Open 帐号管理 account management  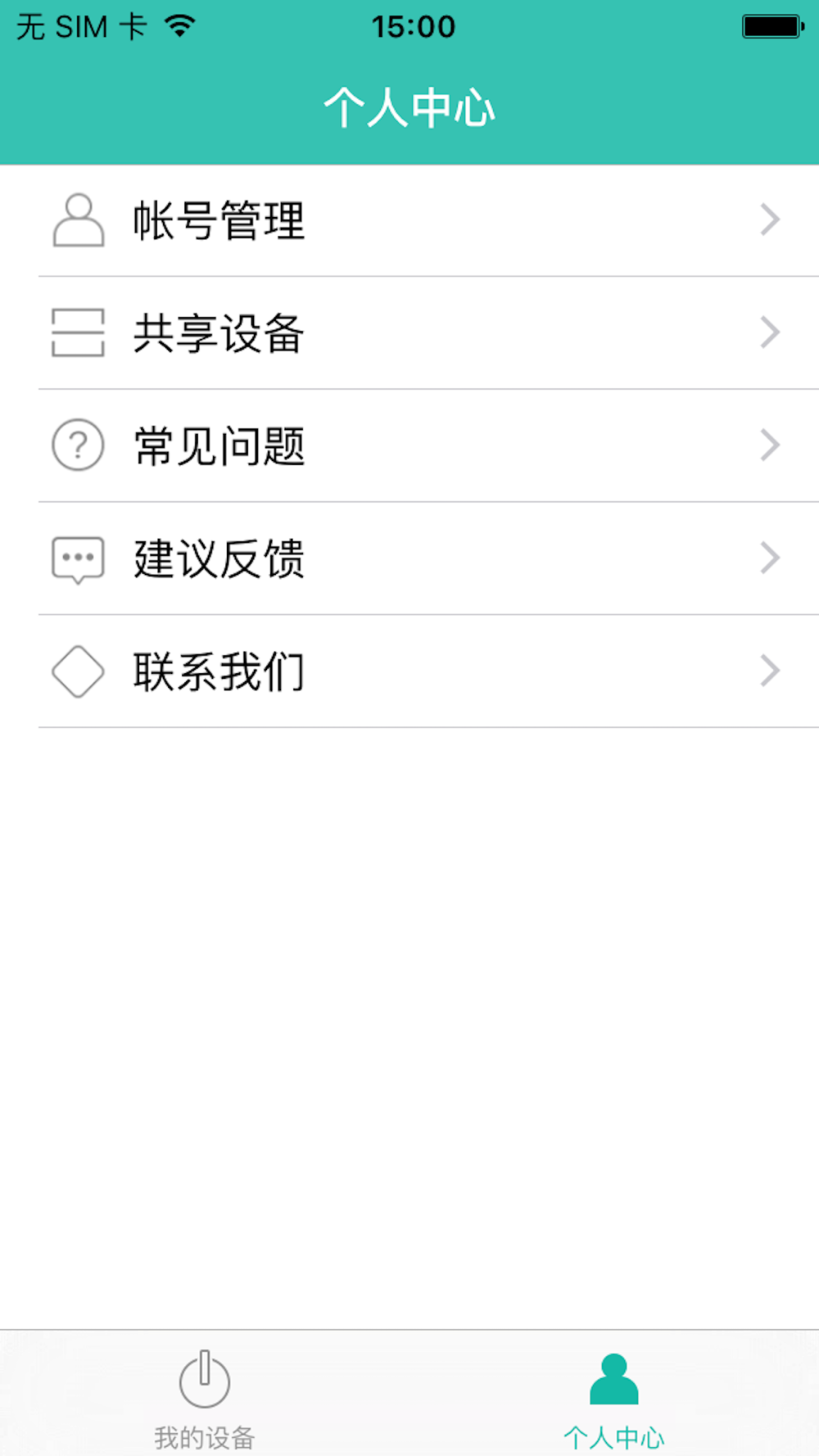(x=409, y=220)
